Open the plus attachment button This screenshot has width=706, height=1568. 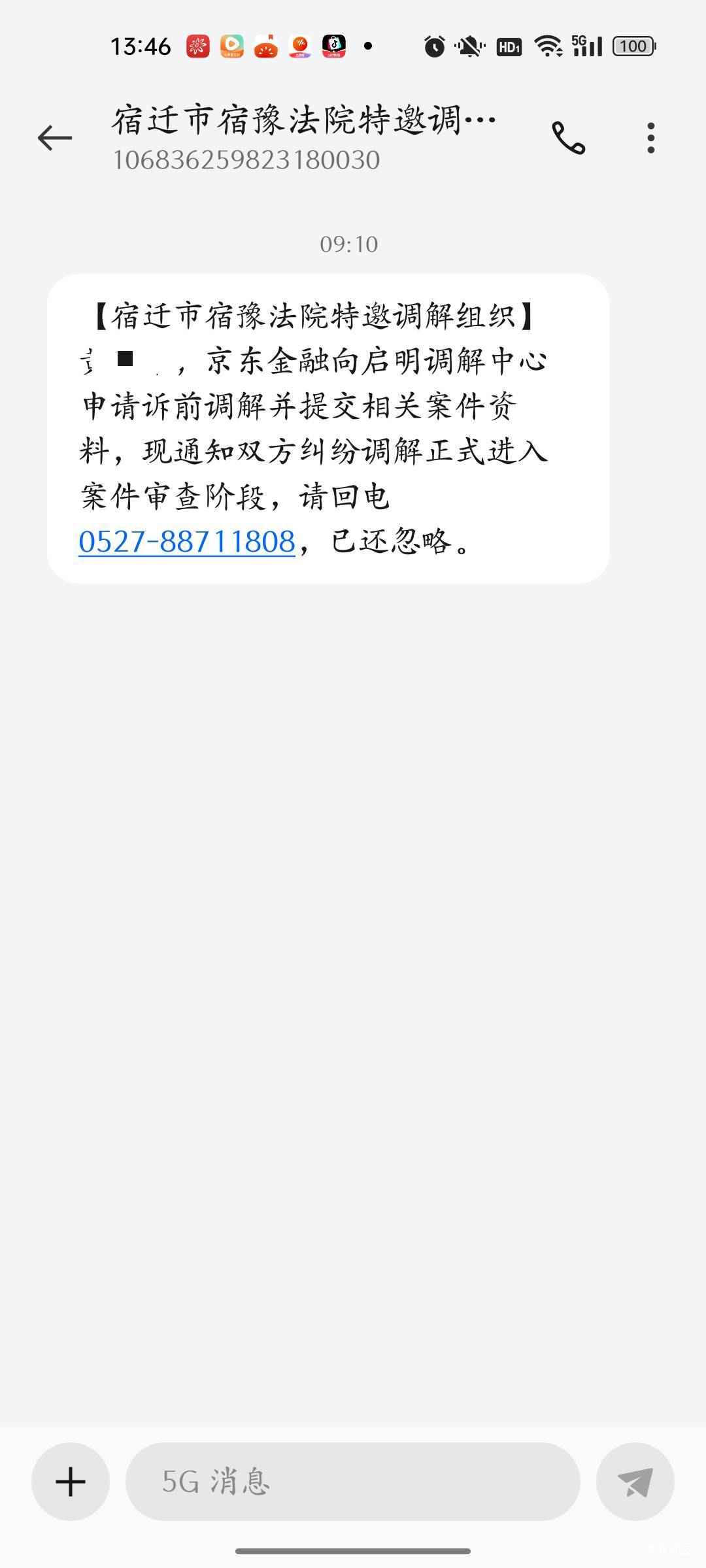tap(71, 1481)
